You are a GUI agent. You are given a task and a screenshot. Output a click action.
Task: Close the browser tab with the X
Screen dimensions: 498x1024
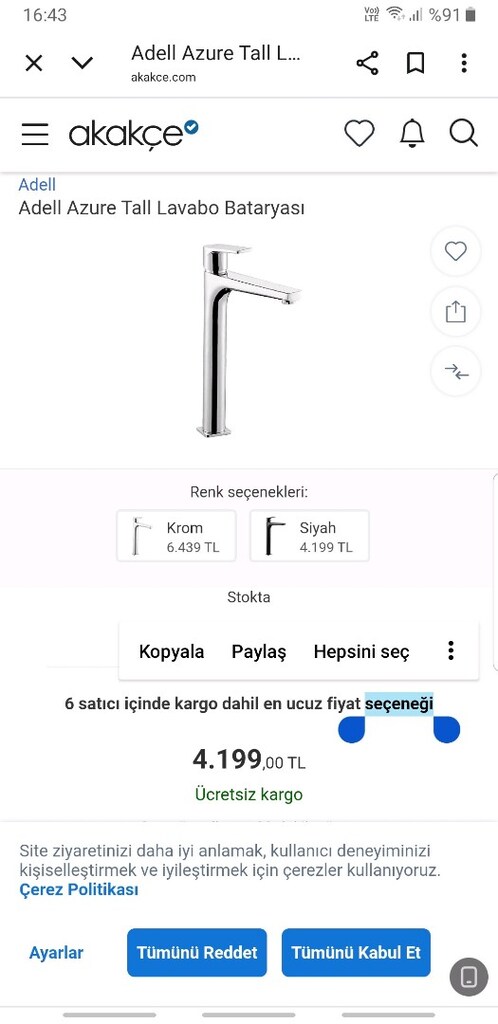pos(34,63)
